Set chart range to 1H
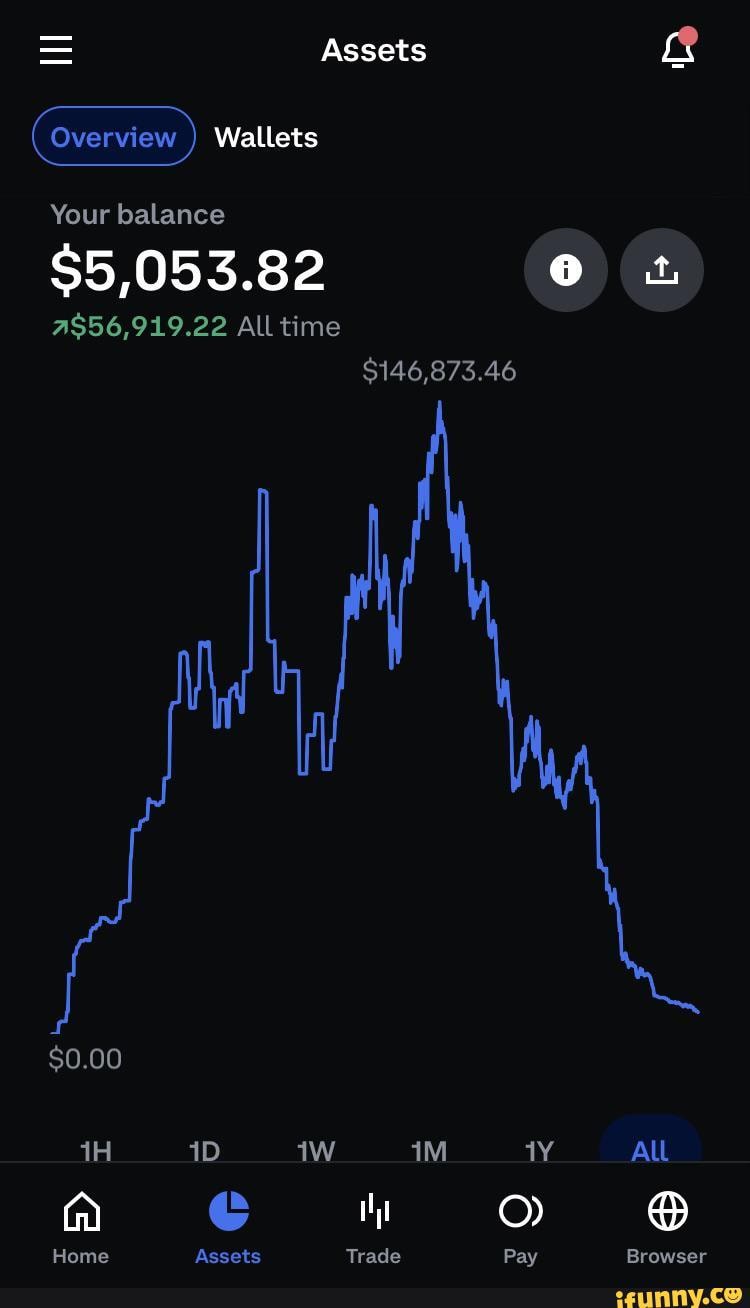This screenshot has height=1308, width=750. [95, 1149]
